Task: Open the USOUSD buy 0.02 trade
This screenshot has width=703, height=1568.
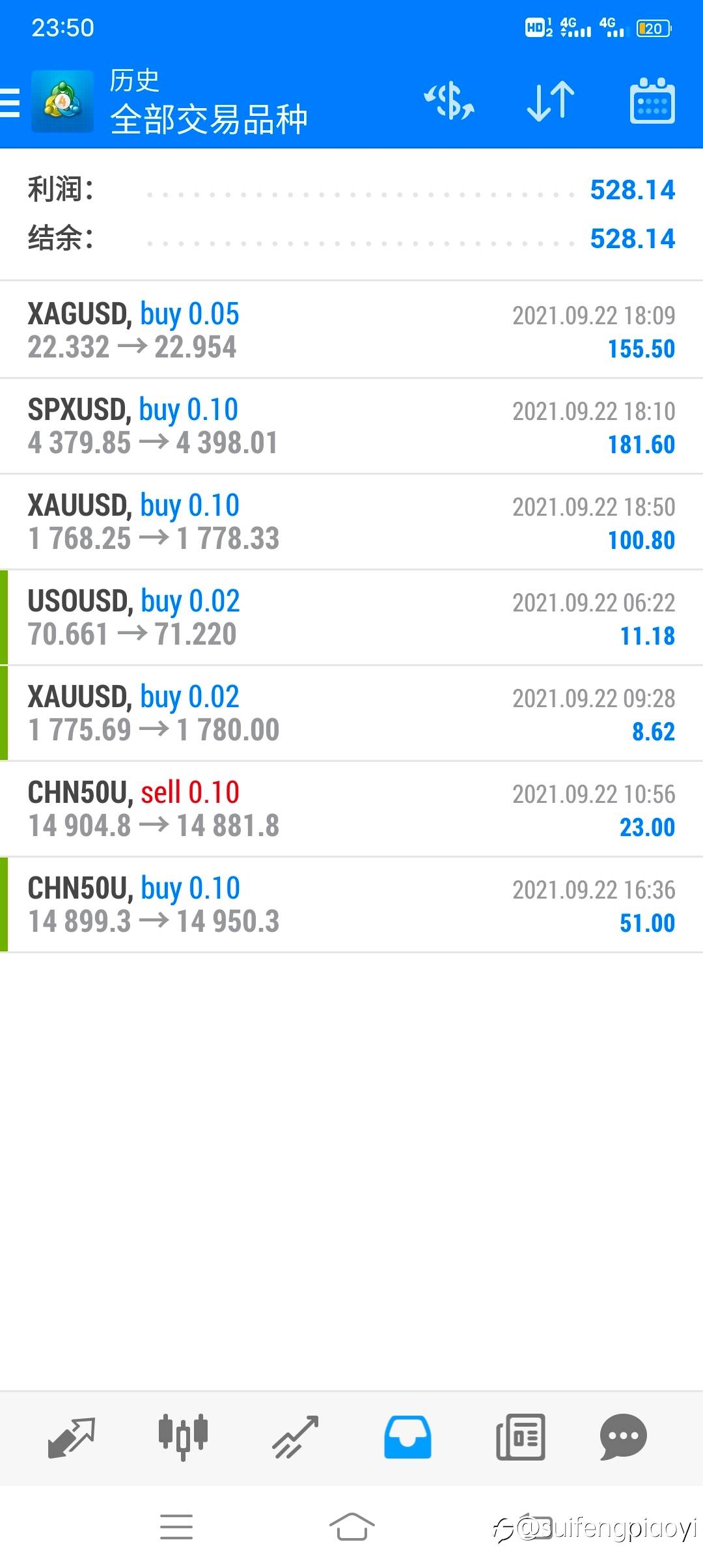Action: (x=351, y=618)
